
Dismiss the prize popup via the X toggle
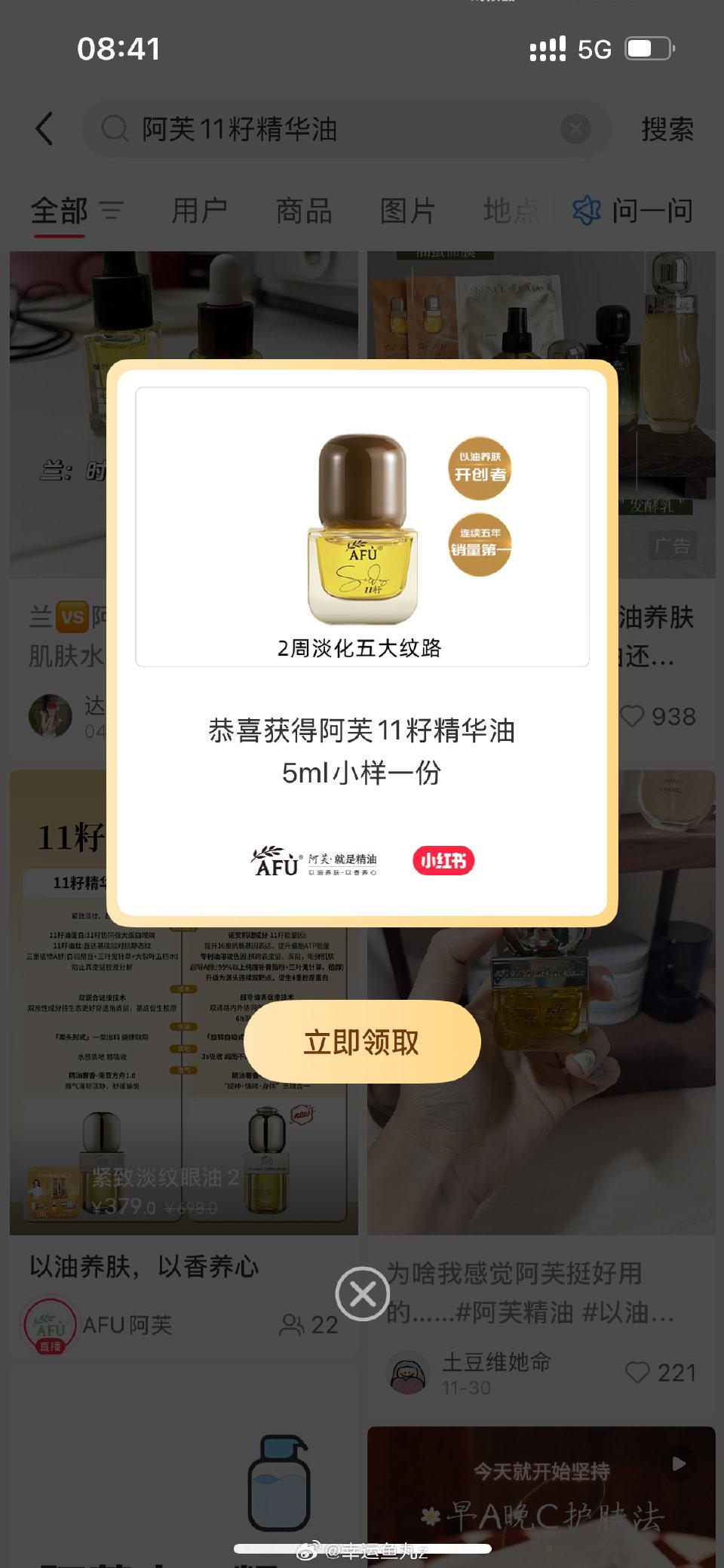click(x=362, y=1293)
